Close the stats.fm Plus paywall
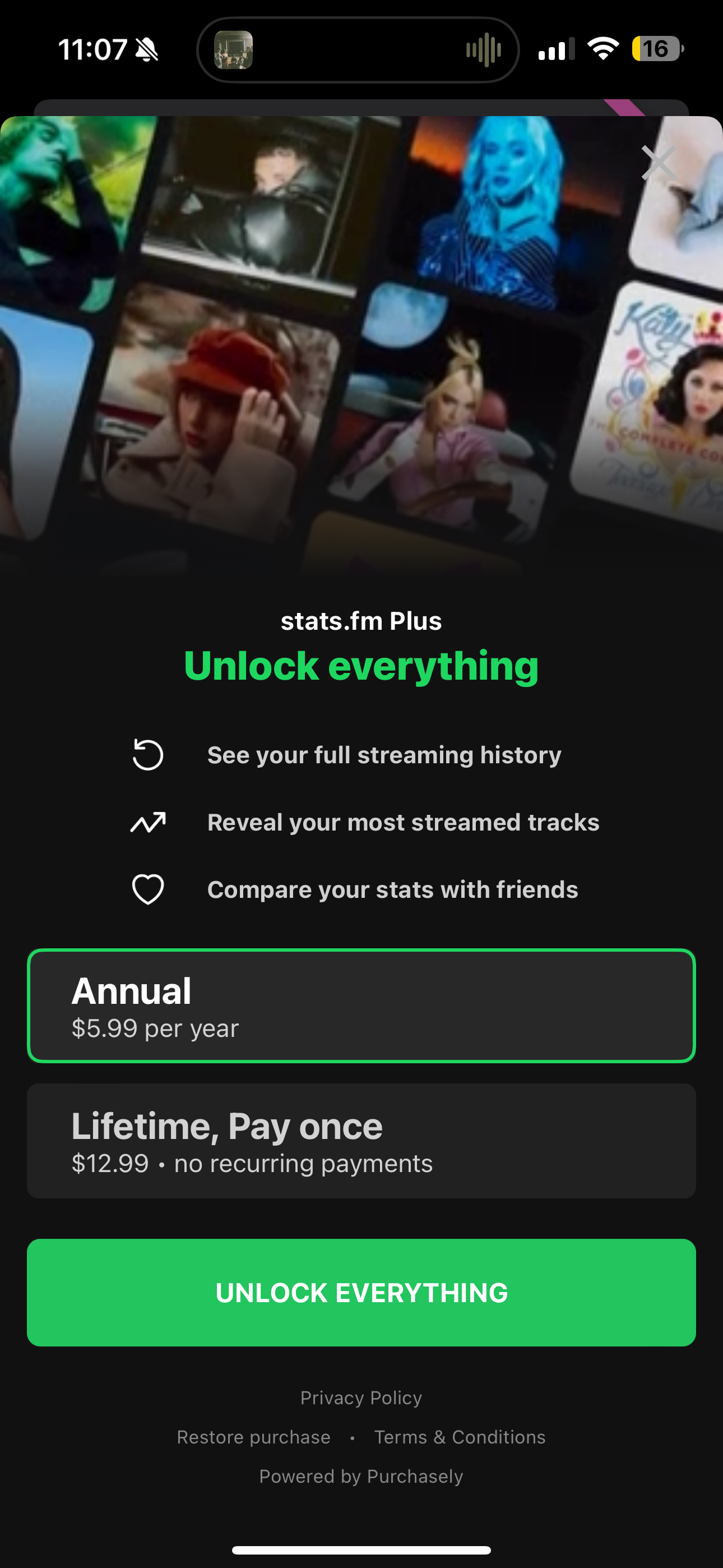The width and height of the screenshot is (723, 1568). click(659, 163)
